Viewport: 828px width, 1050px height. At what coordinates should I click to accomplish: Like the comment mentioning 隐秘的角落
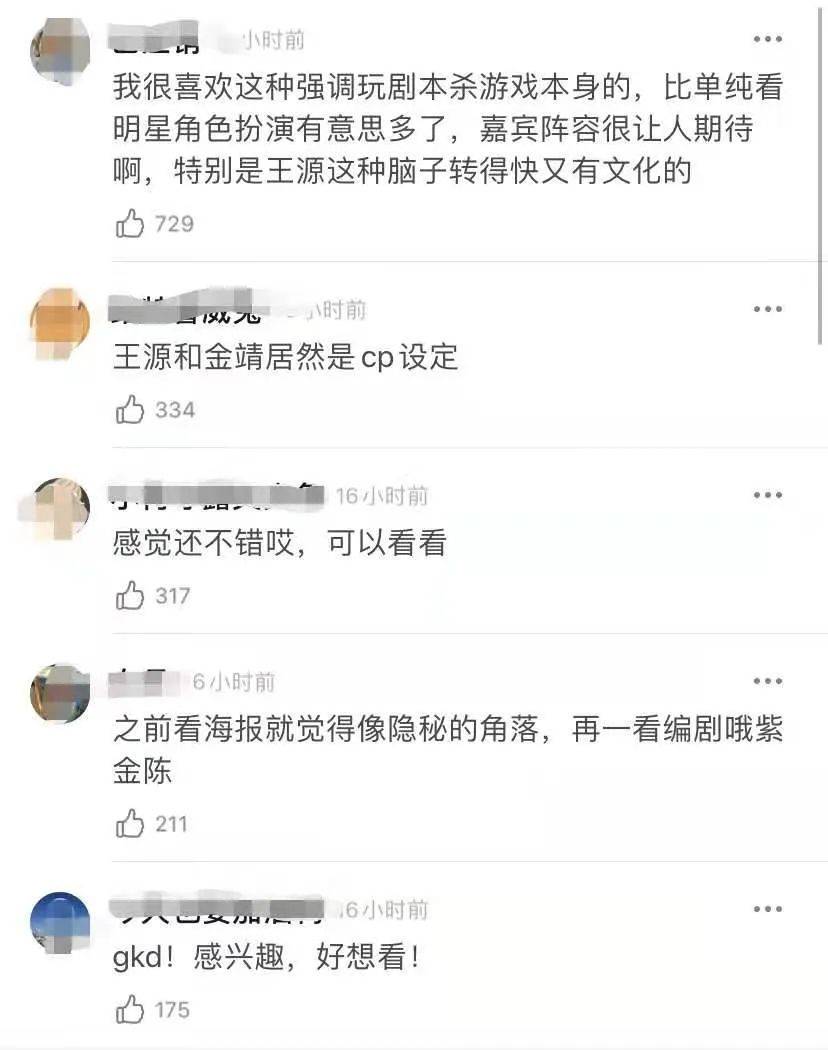pyautogui.click(x=130, y=824)
